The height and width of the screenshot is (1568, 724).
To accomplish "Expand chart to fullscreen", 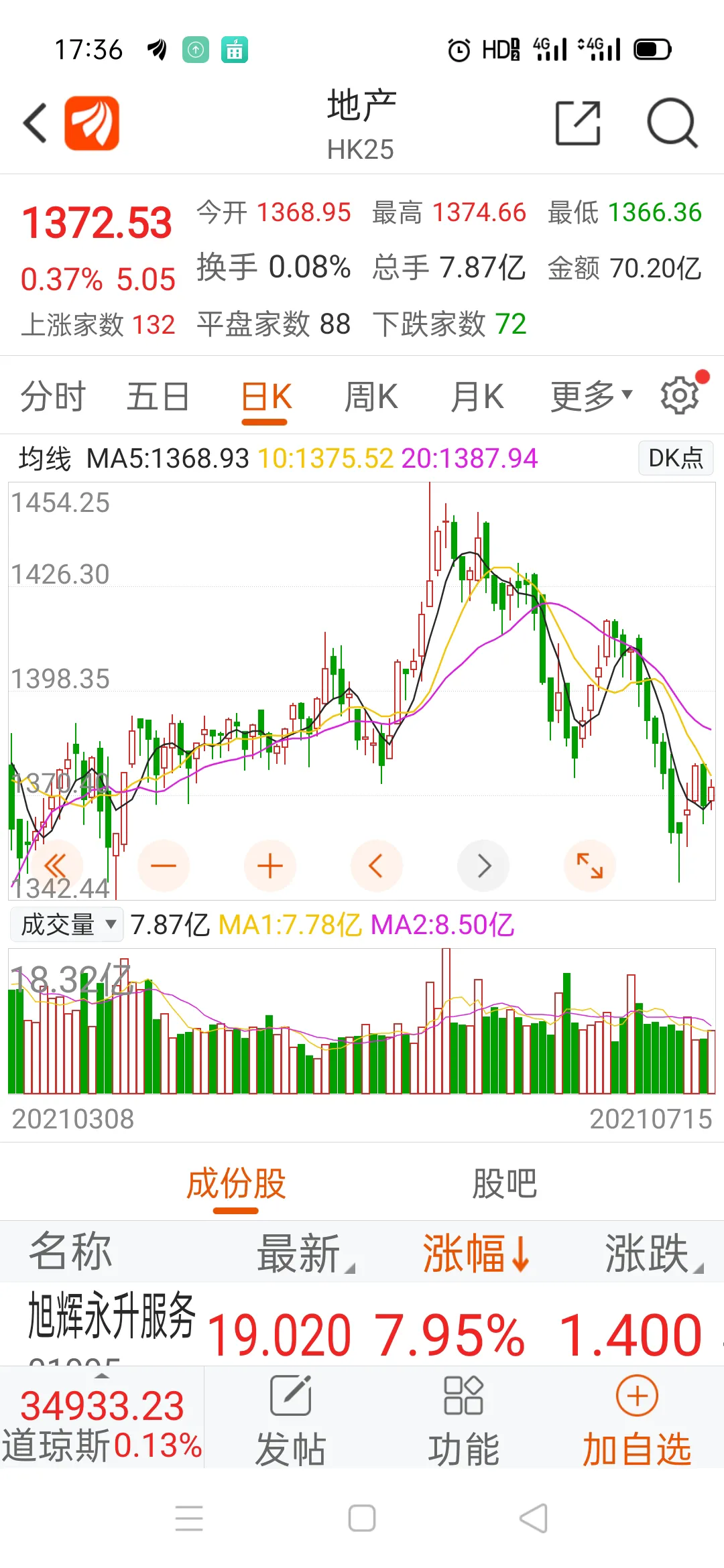I will click(590, 866).
